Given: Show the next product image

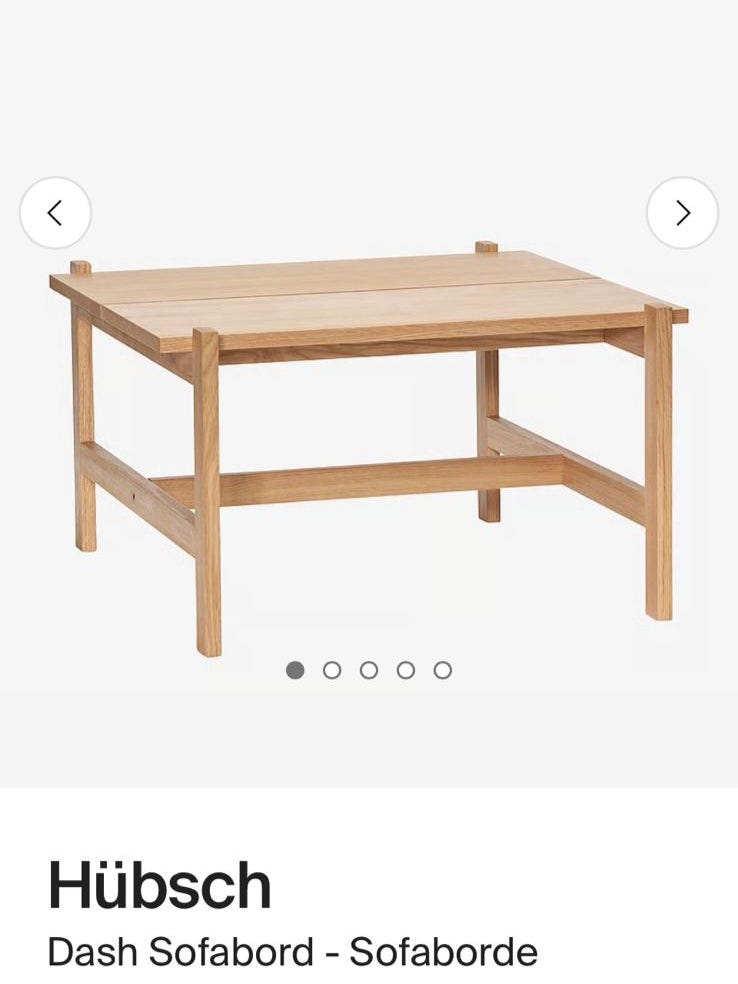Looking at the screenshot, I should (x=682, y=213).
